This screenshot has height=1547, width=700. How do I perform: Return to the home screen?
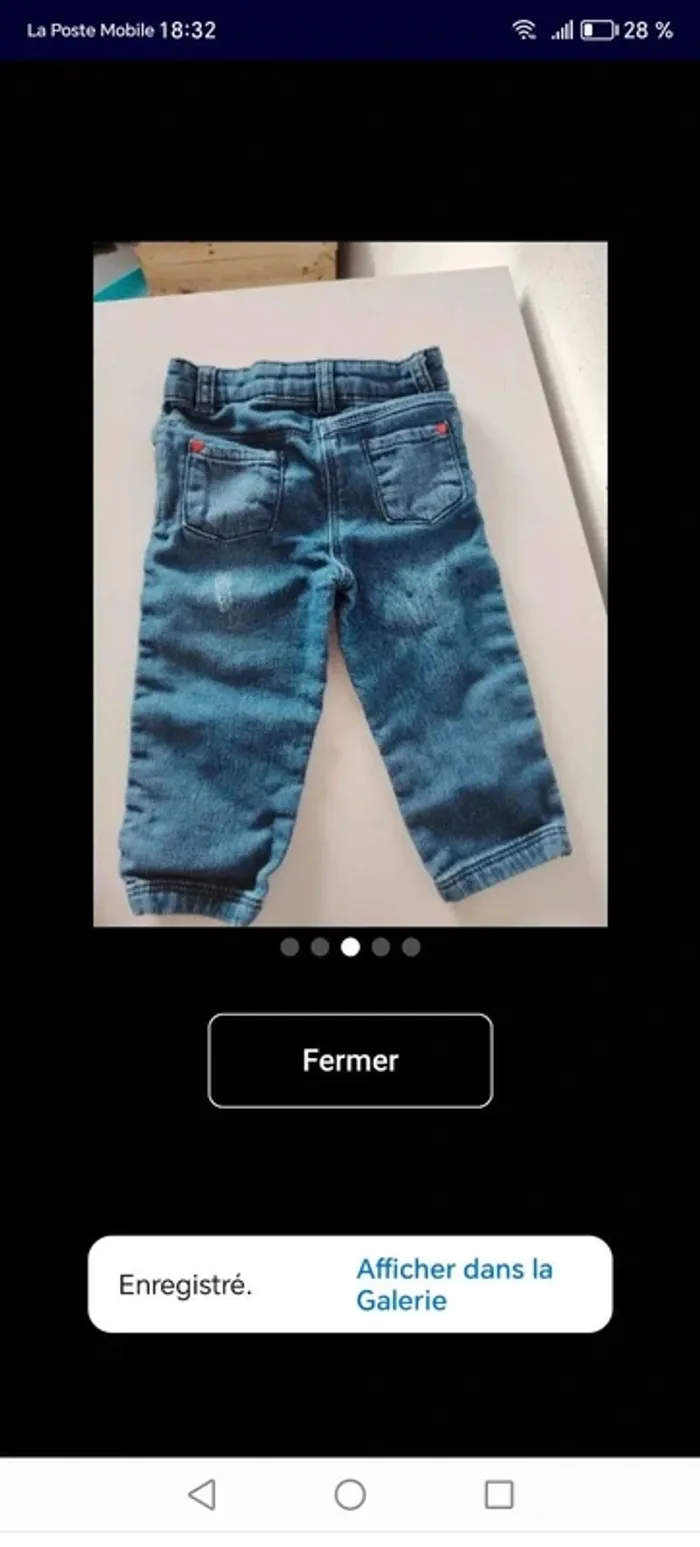350,1495
